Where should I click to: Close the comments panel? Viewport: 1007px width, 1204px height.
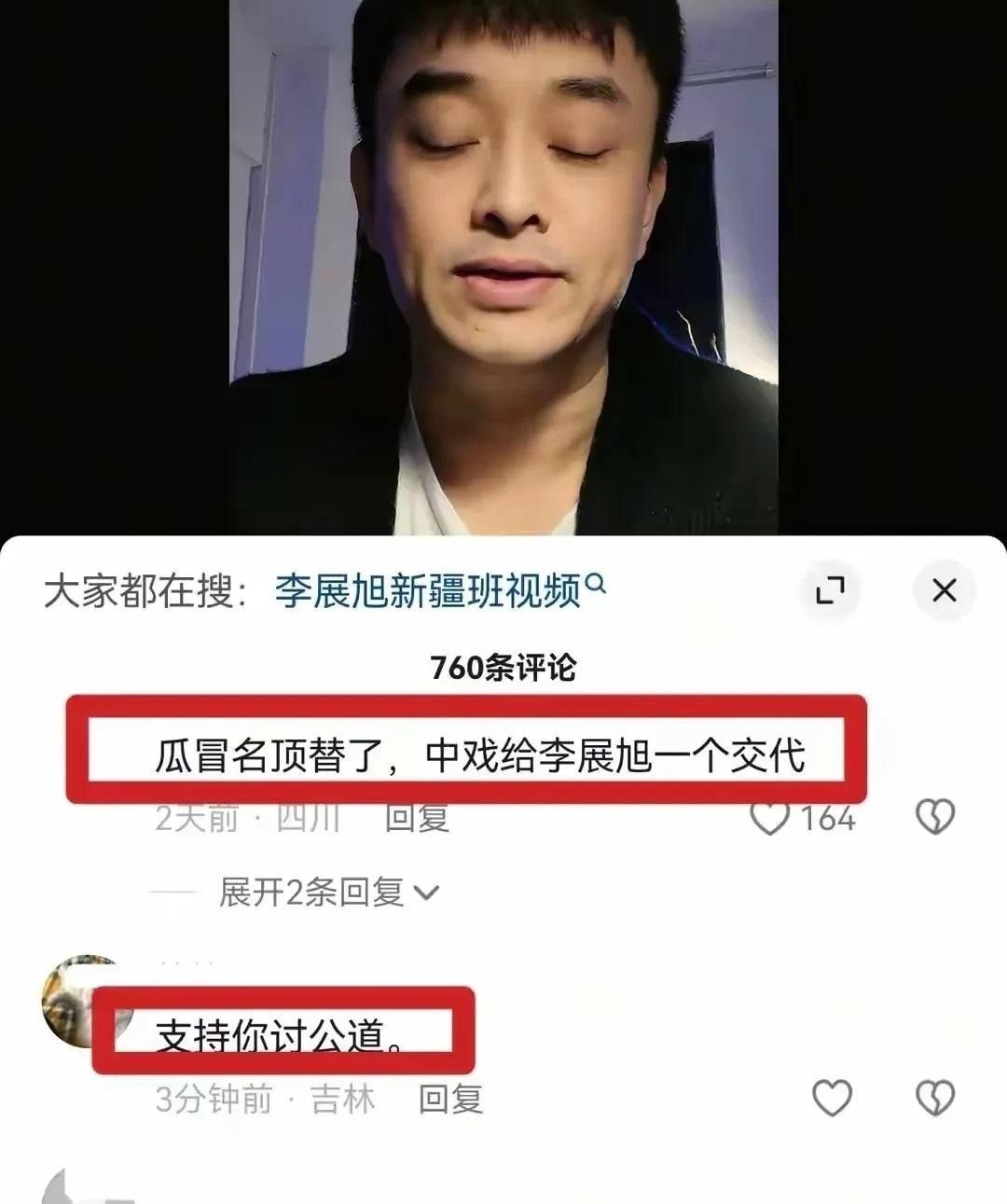click(x=944, y=590)
